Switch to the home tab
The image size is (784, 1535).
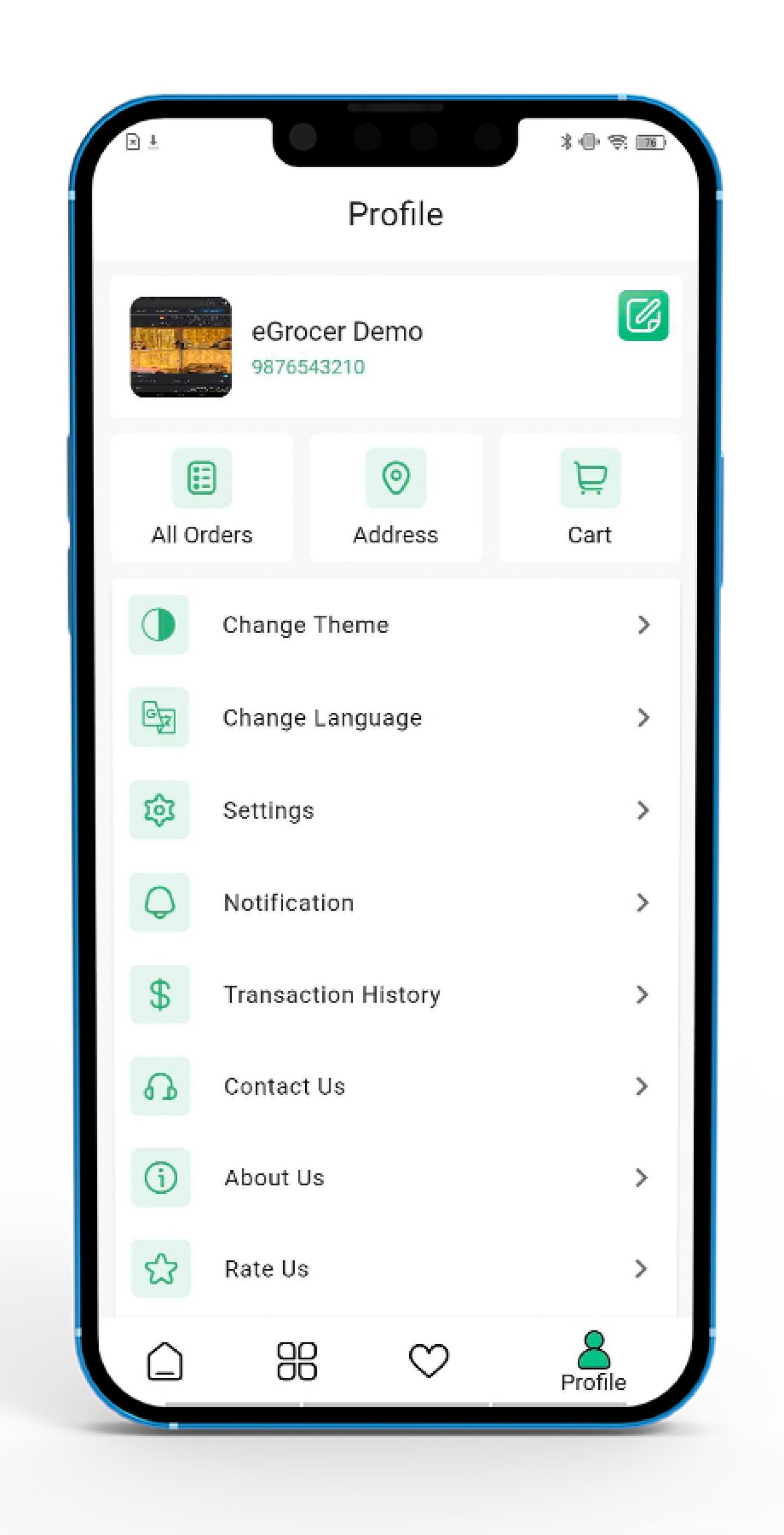tap(165, 1361)
